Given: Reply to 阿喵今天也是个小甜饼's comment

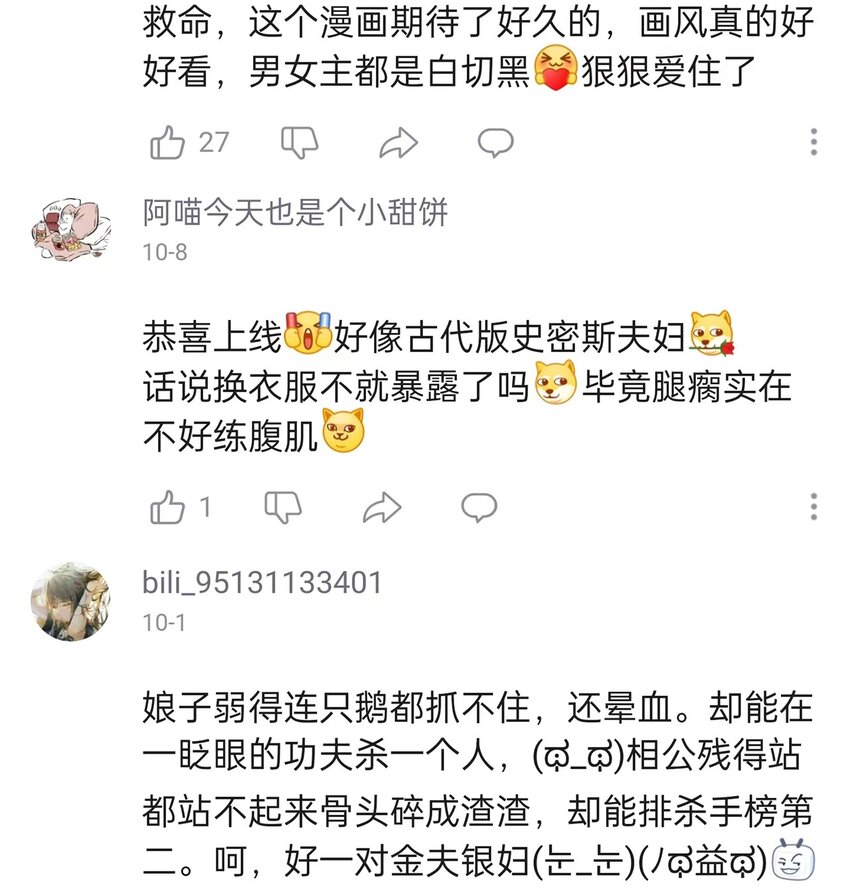Looking at the screenshot, I should click(x=479, y=507).
